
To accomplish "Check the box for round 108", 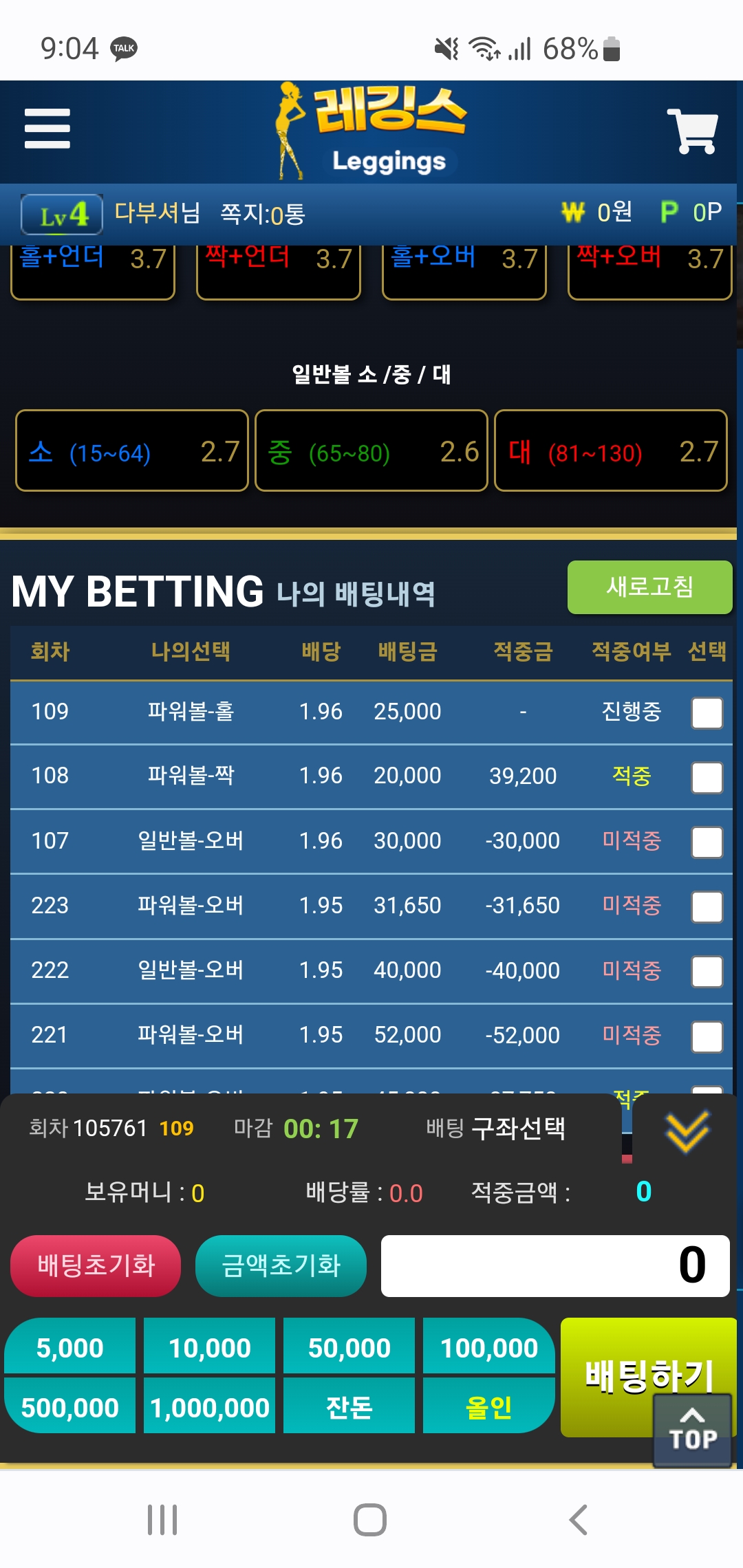I will (707, 777).
